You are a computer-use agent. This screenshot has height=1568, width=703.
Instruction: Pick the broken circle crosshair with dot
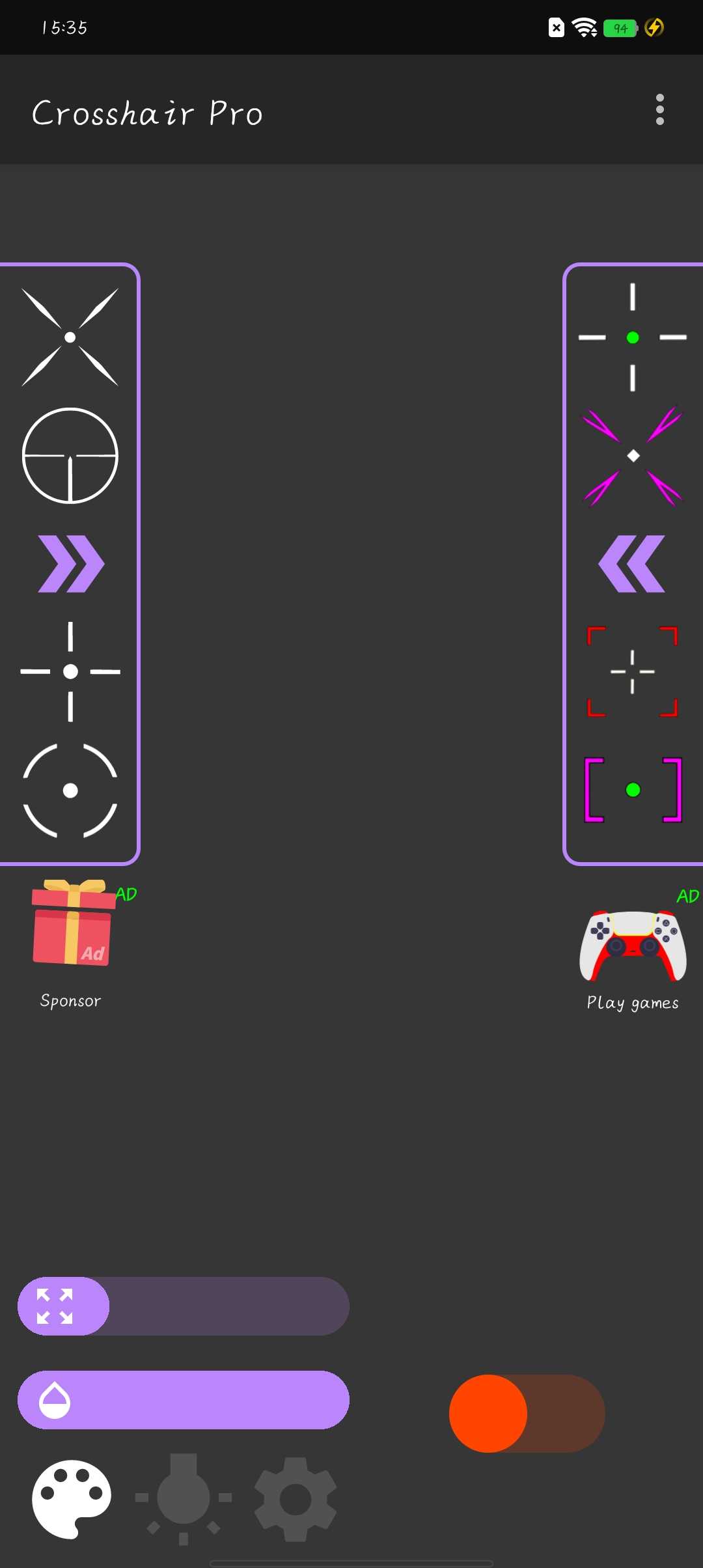70,791
